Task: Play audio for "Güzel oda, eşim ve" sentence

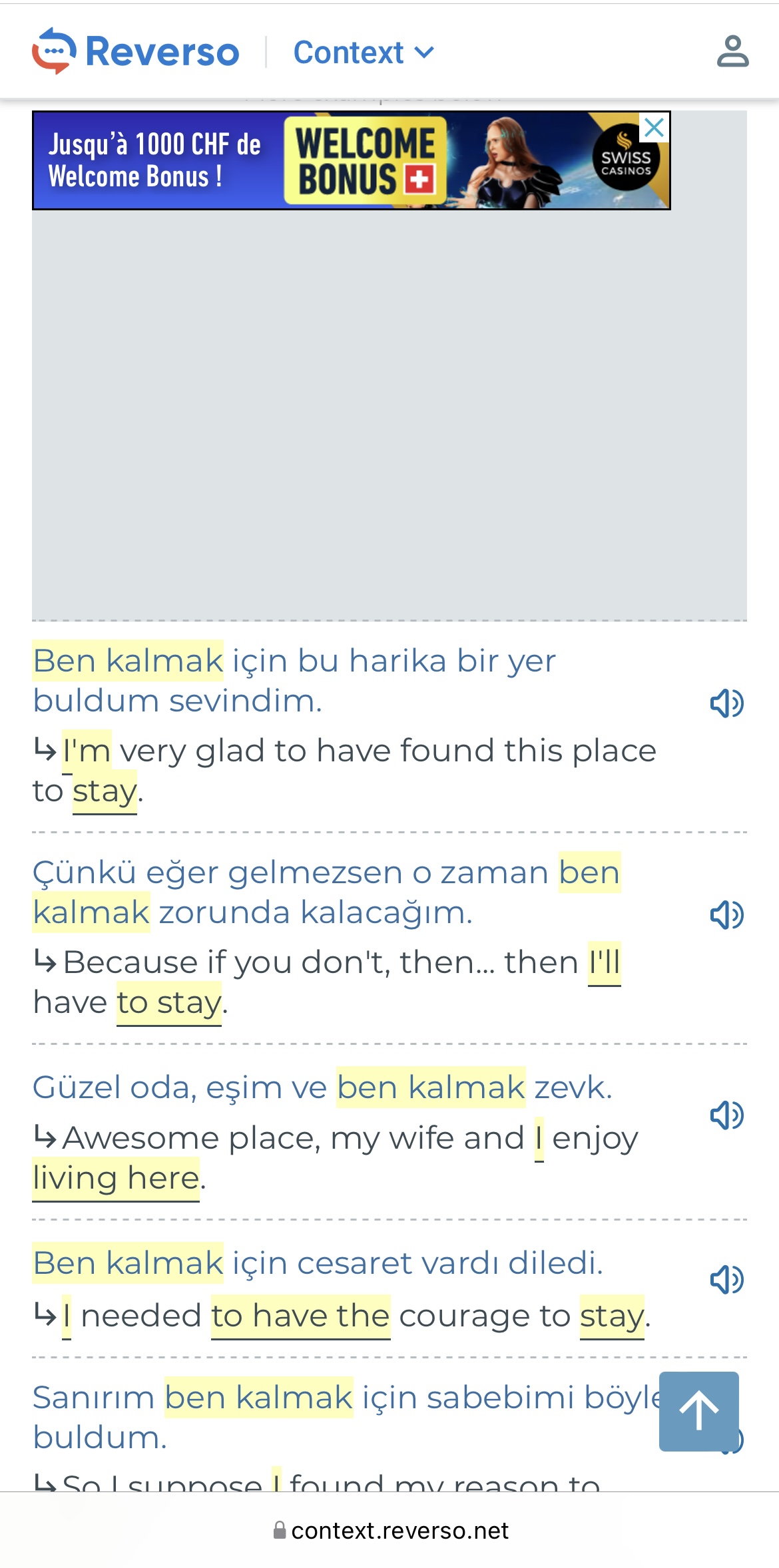Action: click(x=726, y=1115)
